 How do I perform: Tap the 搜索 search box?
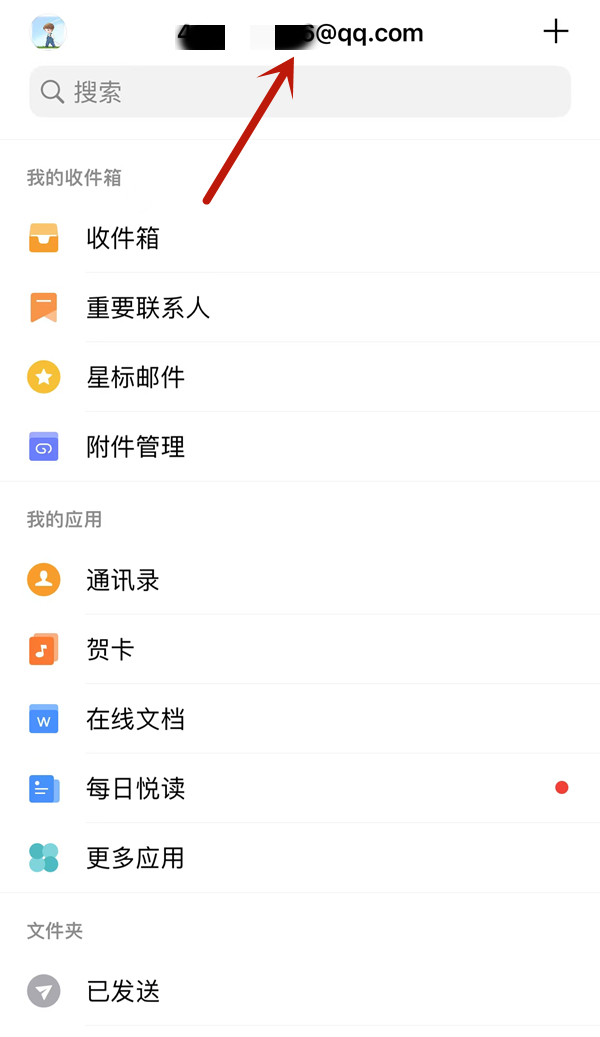click(300, 92)
